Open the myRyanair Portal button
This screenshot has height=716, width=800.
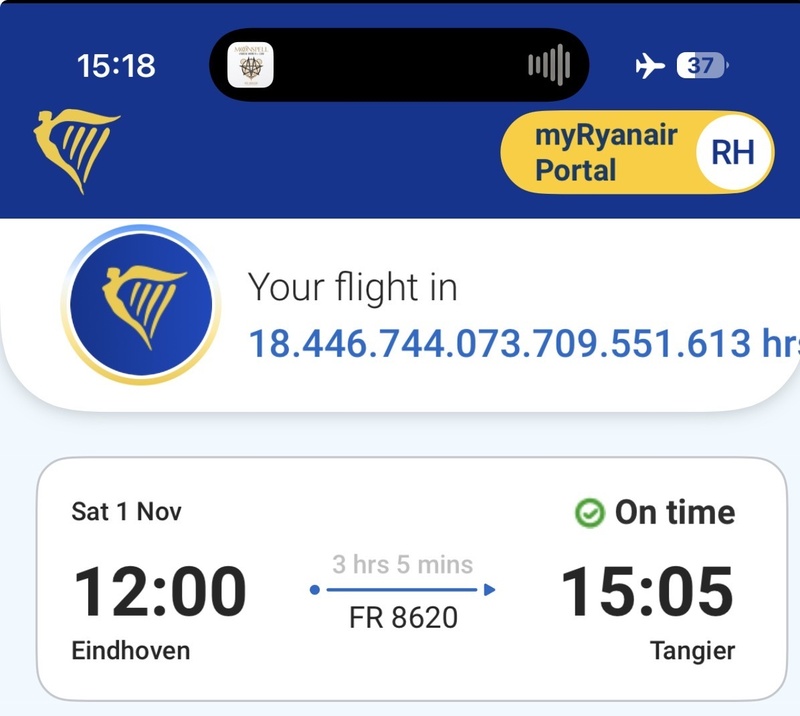click(x=636, y=152)
